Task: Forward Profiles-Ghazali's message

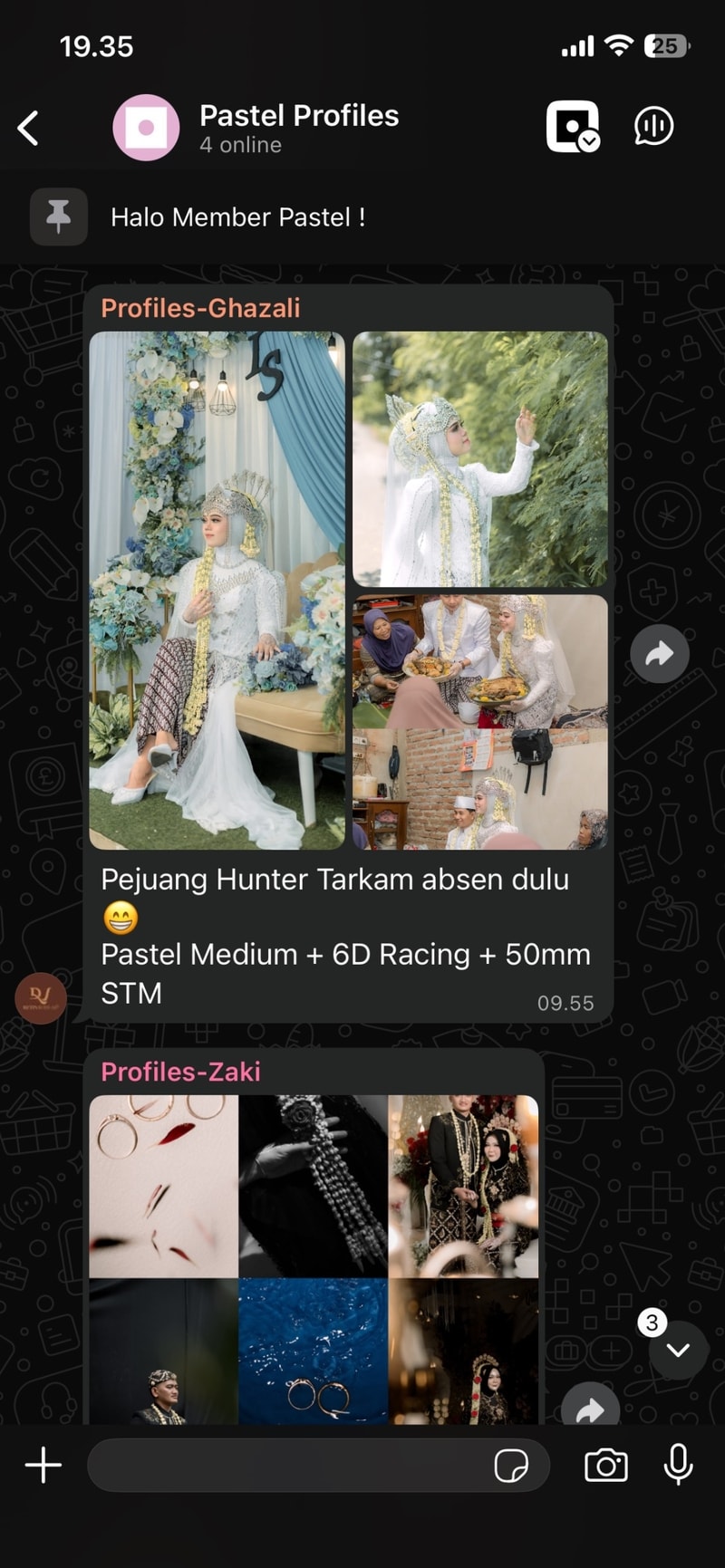Action: coord(660,653)
